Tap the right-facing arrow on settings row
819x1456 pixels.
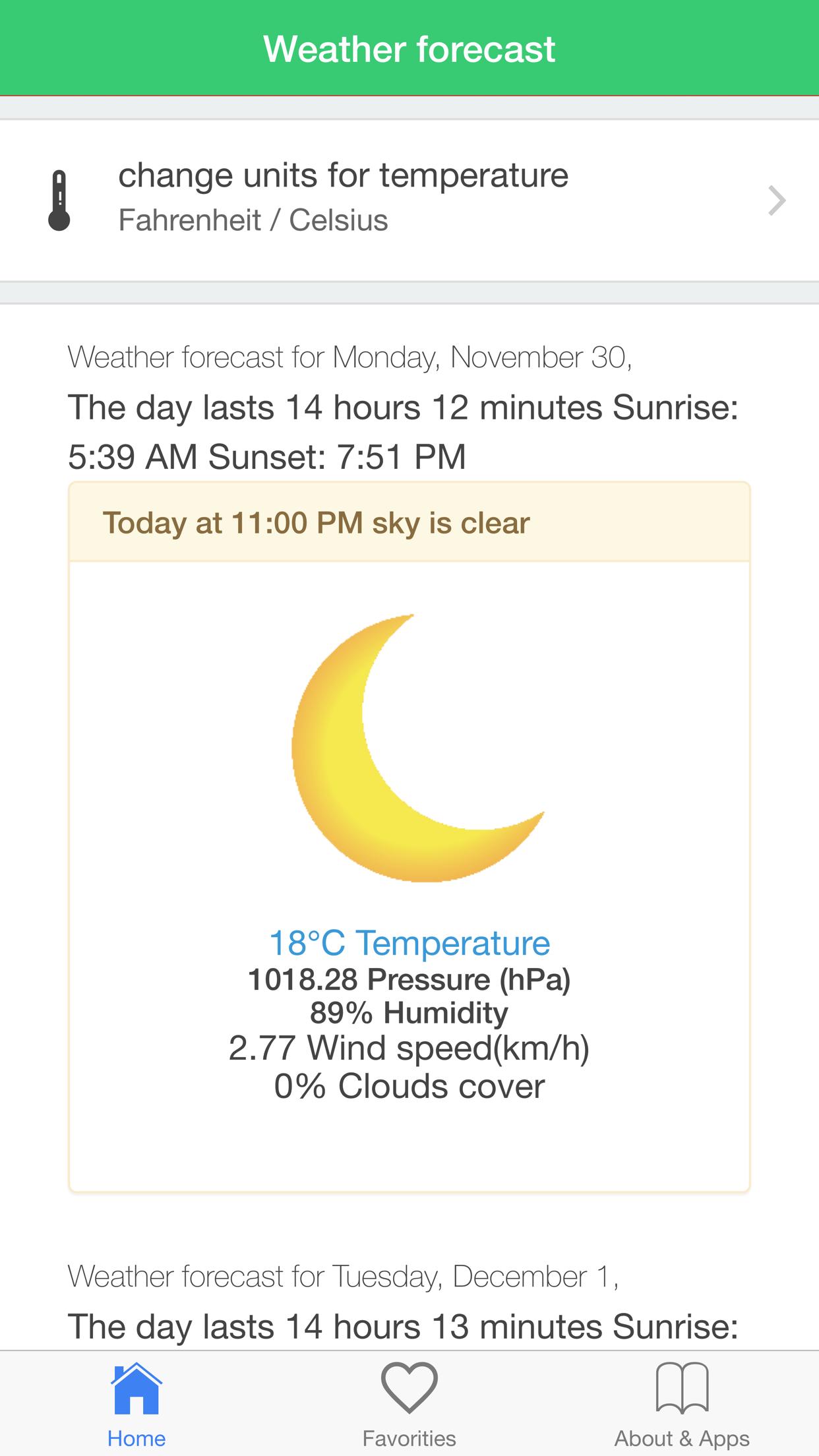[x=778, y=200]
